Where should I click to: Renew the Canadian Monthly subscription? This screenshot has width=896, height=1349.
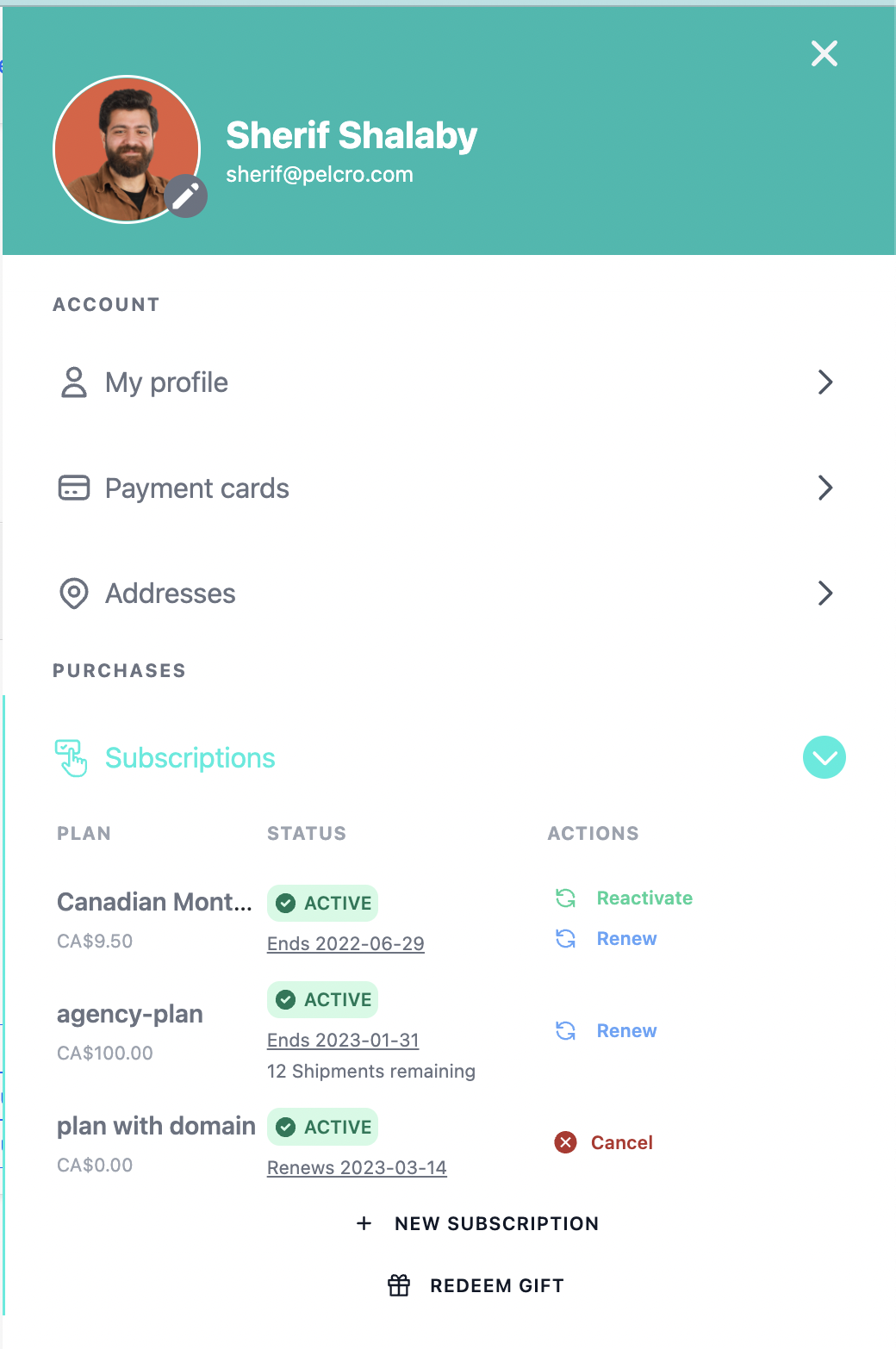625,939
